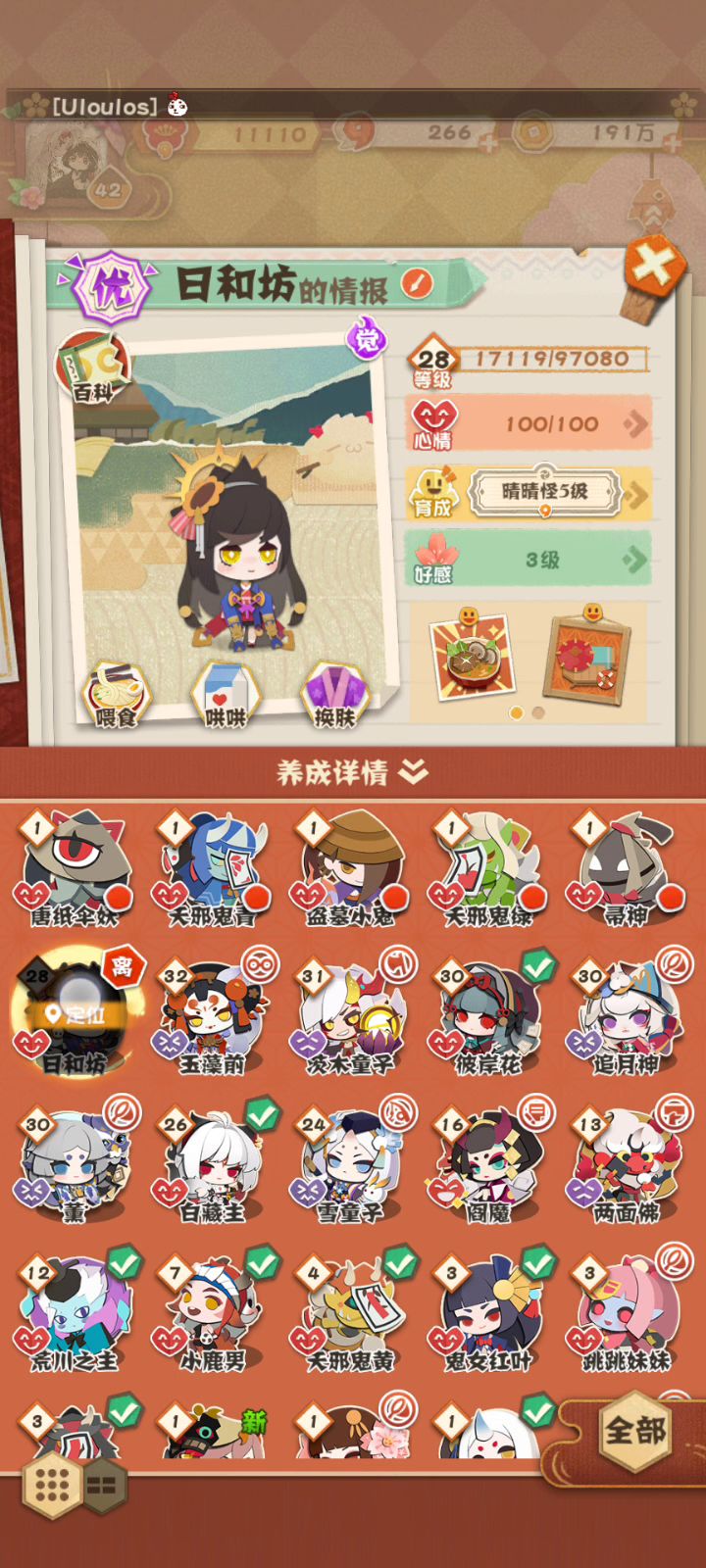
Task: Open the 育成 training row
Action: [529, 492]
